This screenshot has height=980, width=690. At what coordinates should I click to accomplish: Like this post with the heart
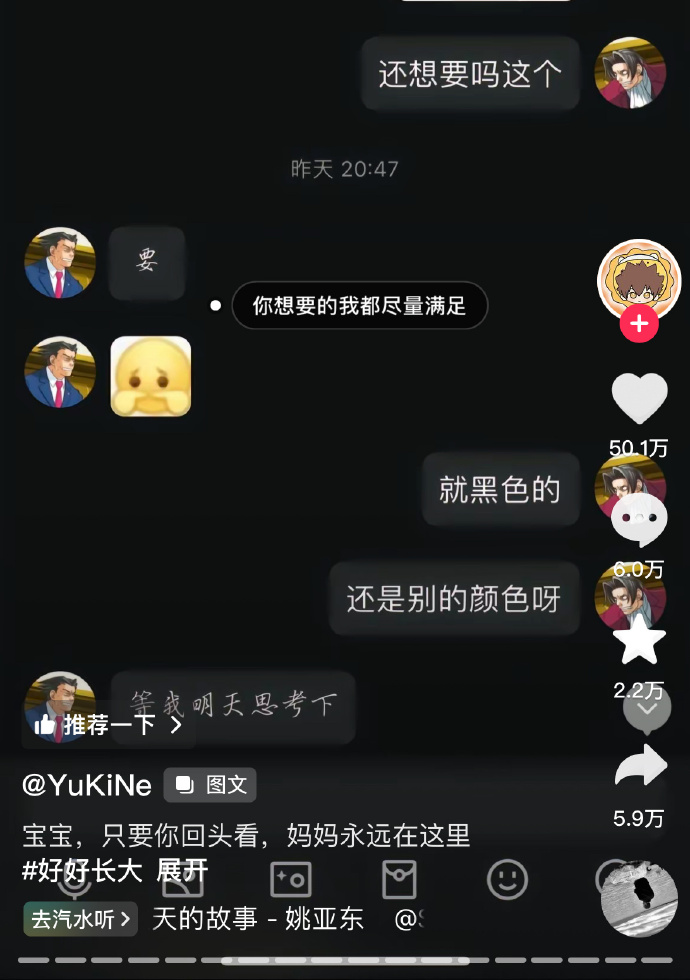point(639,398)
